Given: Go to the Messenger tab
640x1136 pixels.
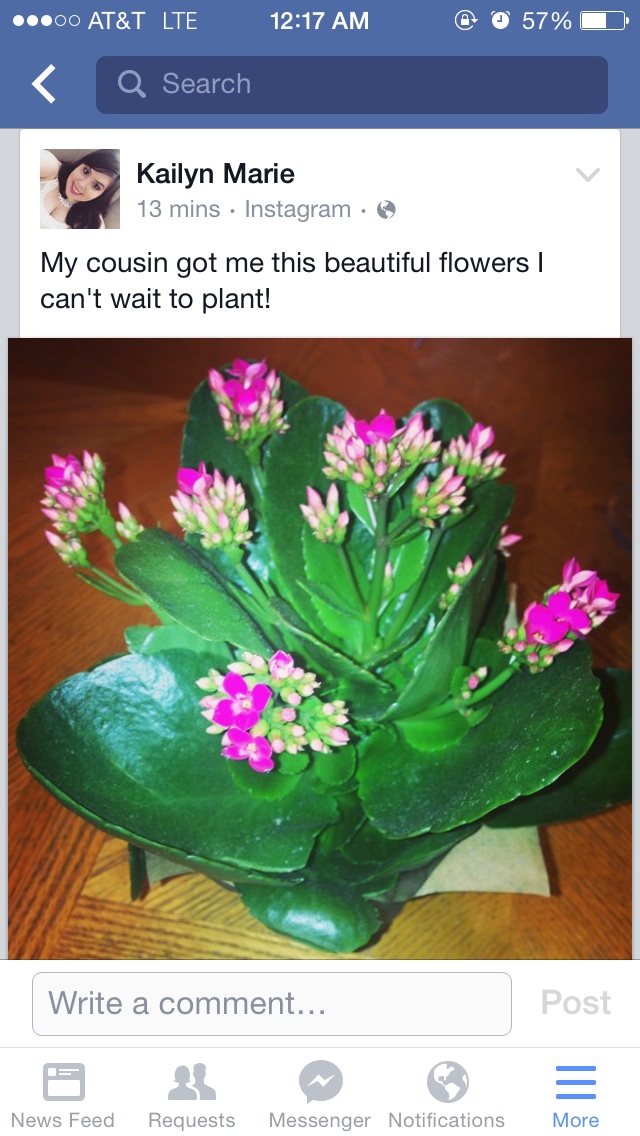Looking at the screenshot, I should click(320, 1094).
